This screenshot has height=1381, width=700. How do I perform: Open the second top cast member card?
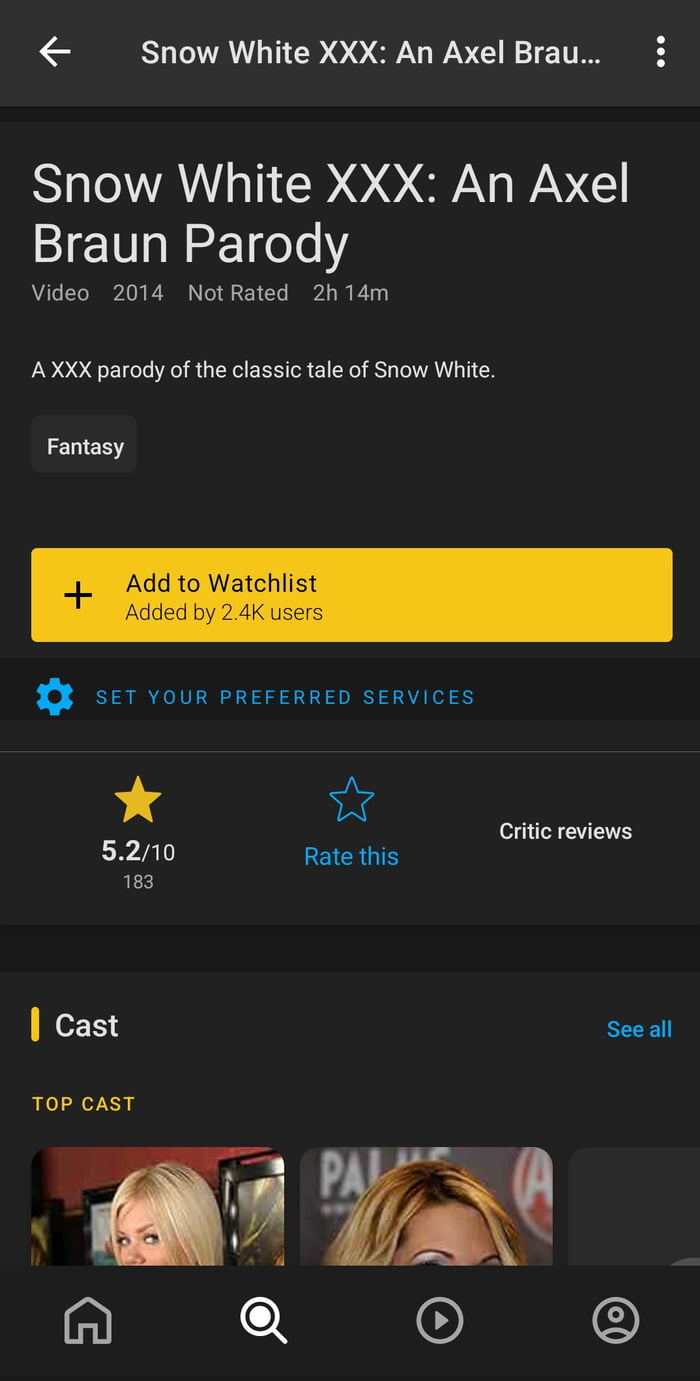coord(426,1207)
